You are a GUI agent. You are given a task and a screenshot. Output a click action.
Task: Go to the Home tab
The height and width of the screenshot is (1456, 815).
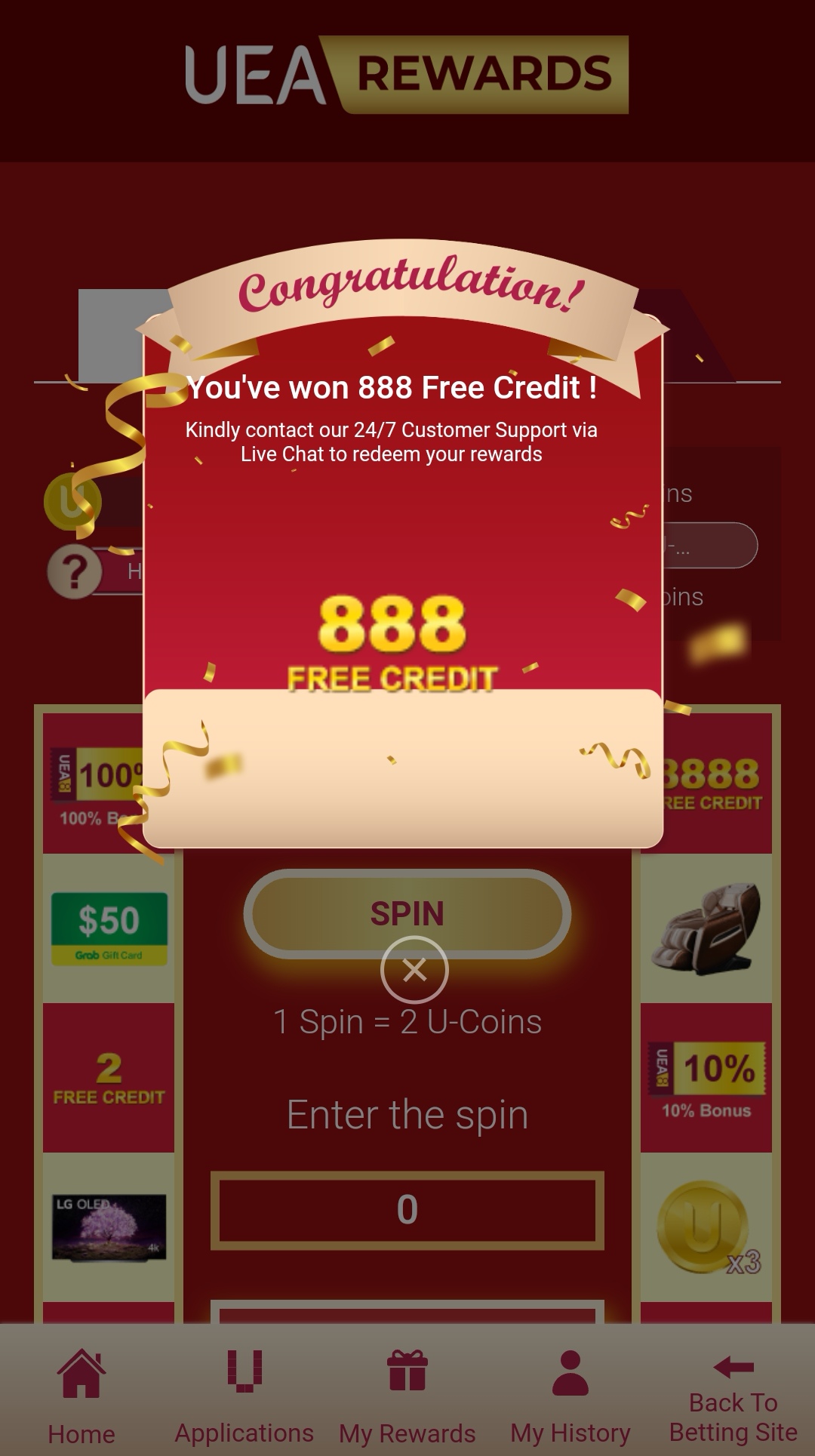coord(81,1396)
